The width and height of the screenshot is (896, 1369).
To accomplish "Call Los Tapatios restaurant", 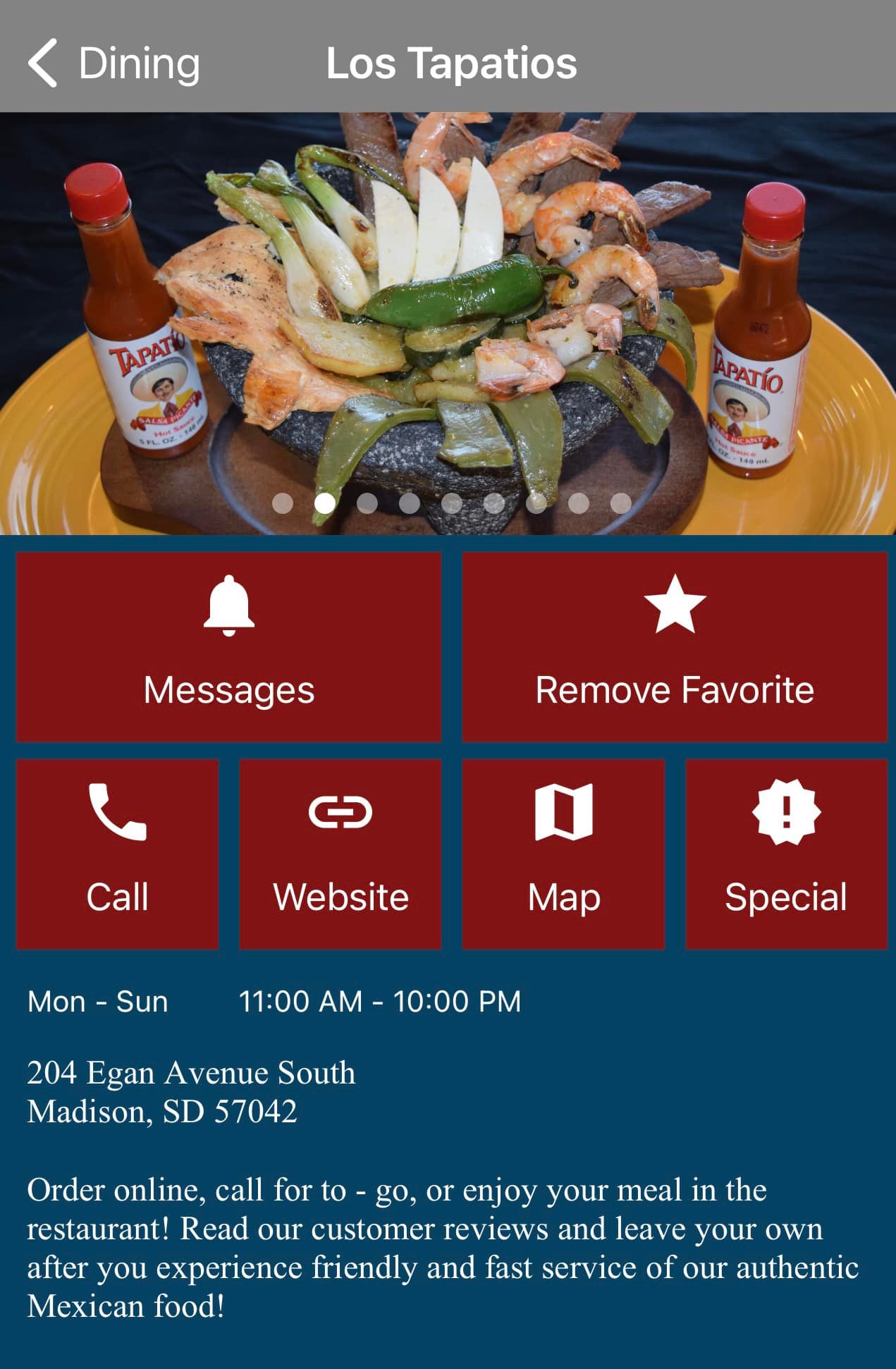I will pyautogui.click(x=117, y=854).
